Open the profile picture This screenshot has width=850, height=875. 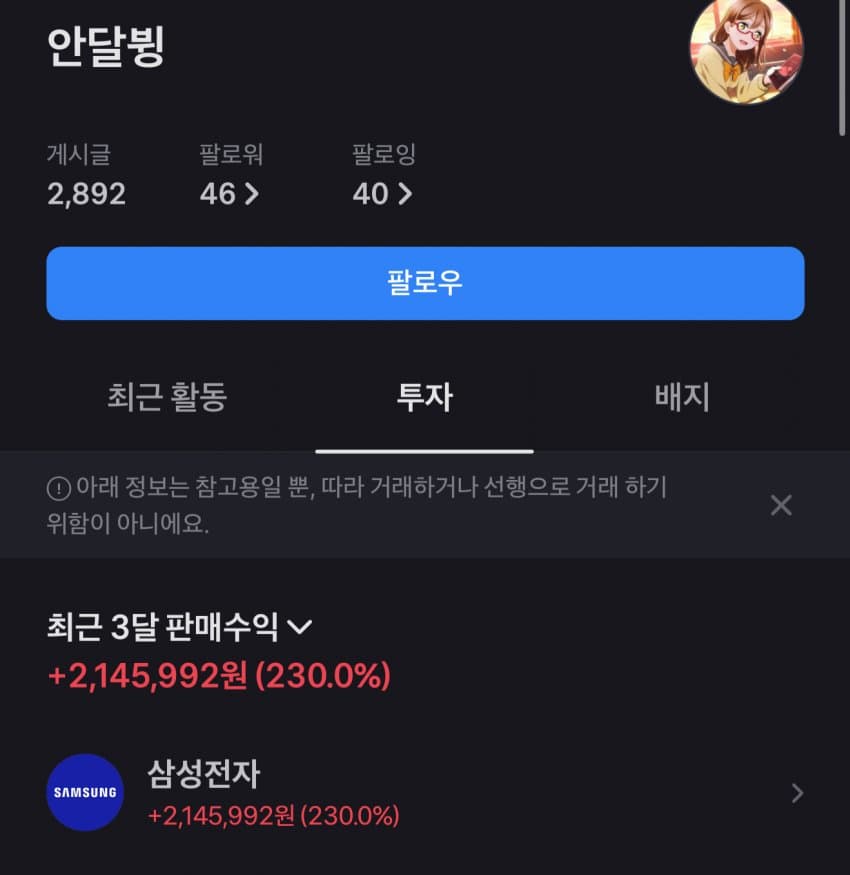tap(746, 47)
